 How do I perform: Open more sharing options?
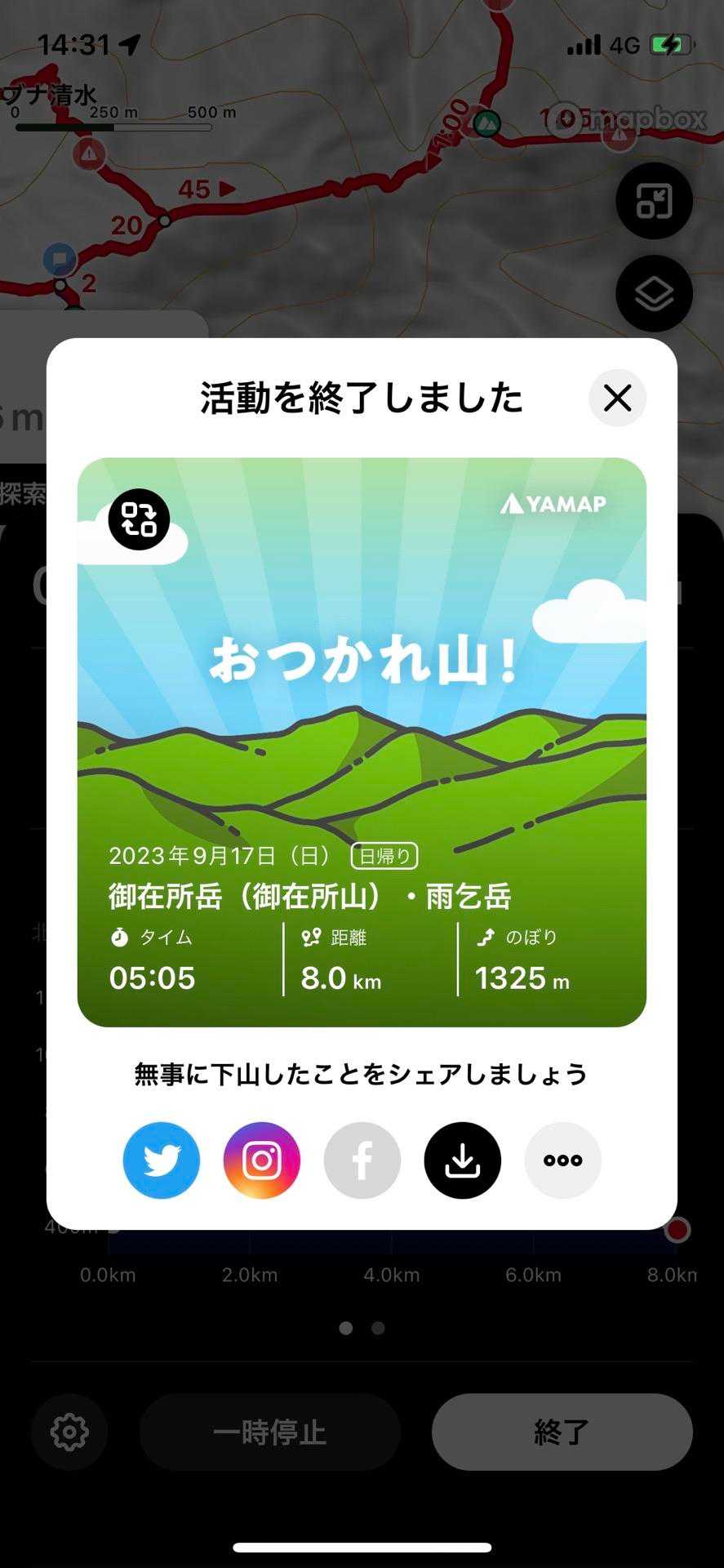coord(563,1160)
